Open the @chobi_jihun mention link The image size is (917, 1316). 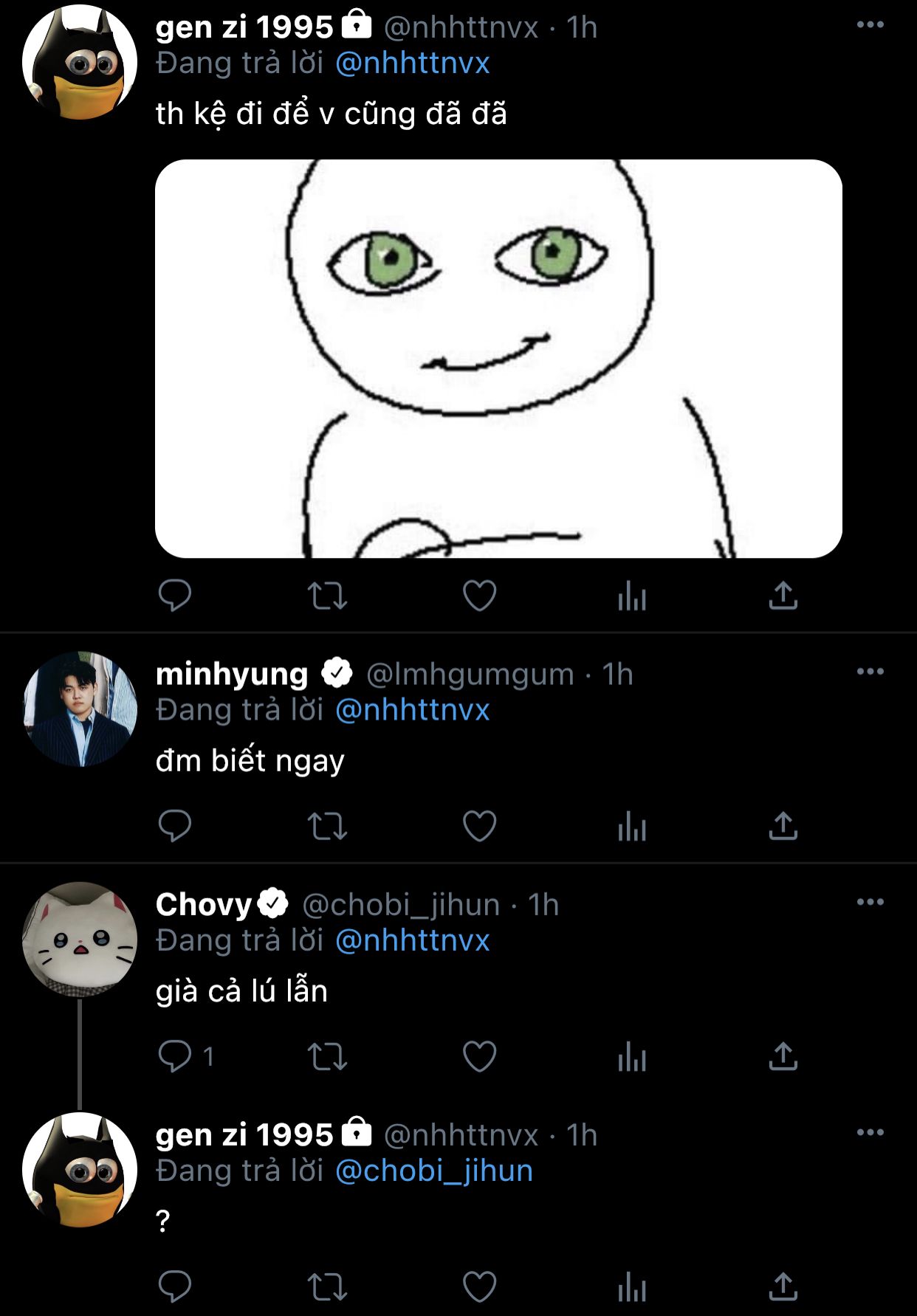[x=434, y=1171]
